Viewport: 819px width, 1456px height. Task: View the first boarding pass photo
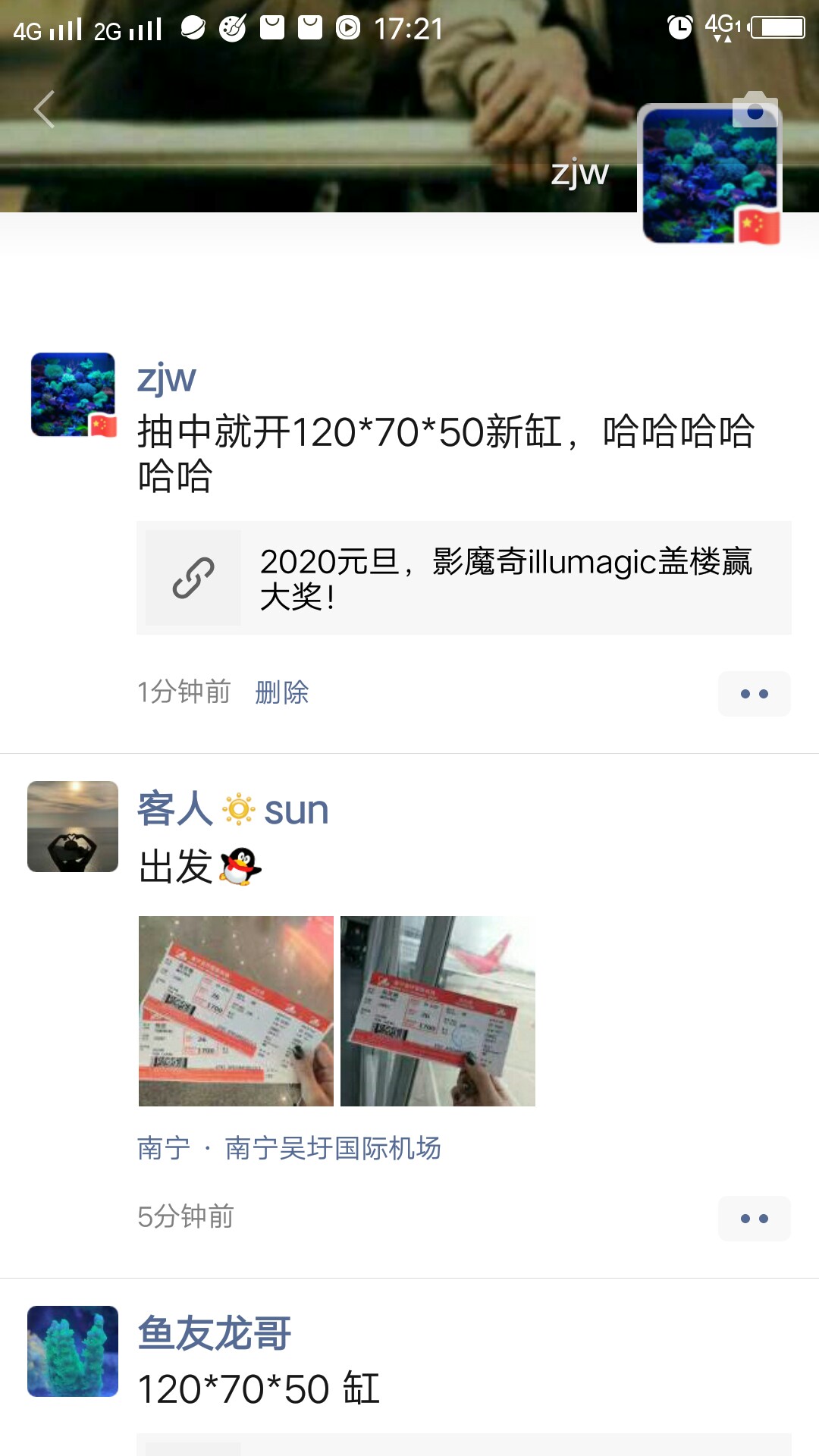click(236, 1011)
